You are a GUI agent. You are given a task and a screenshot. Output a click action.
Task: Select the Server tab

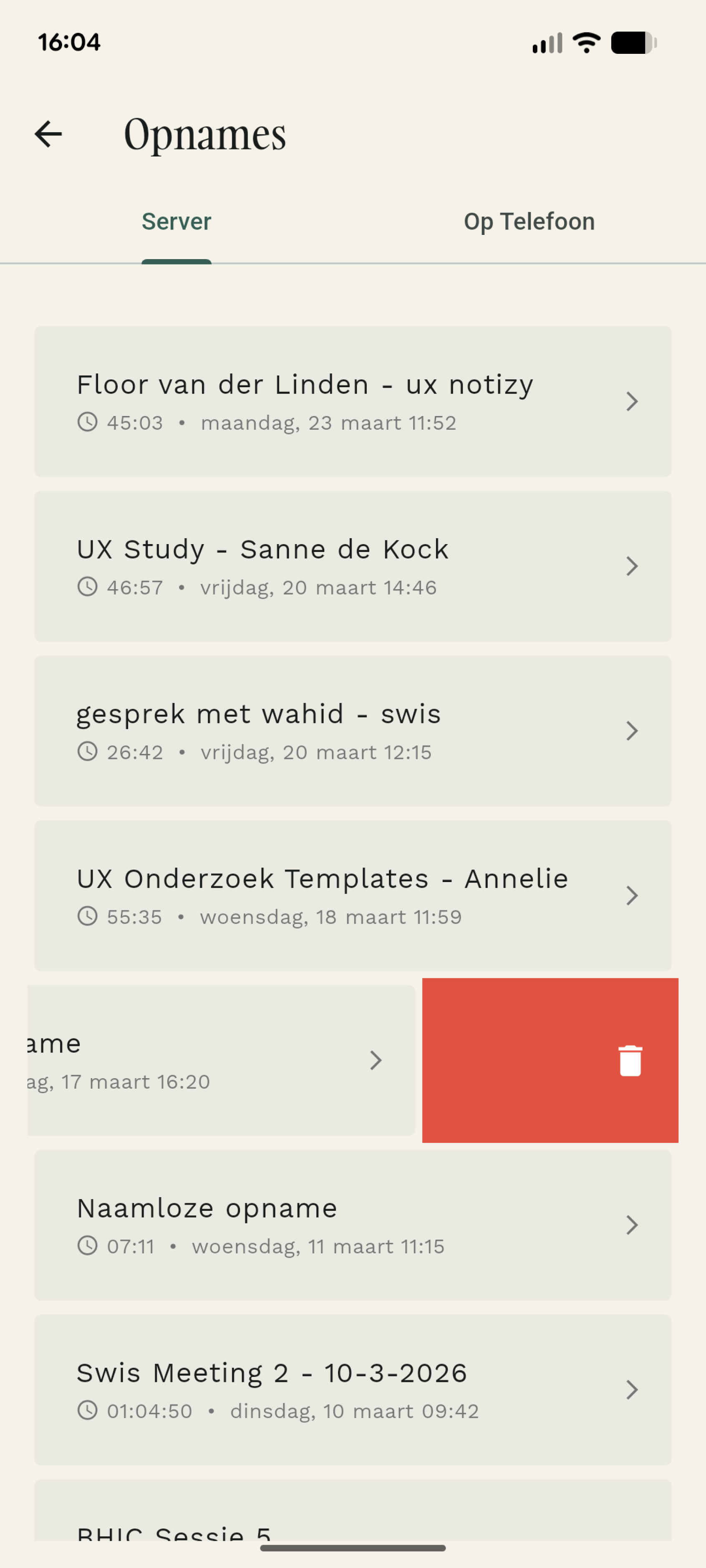coord(176,222)
